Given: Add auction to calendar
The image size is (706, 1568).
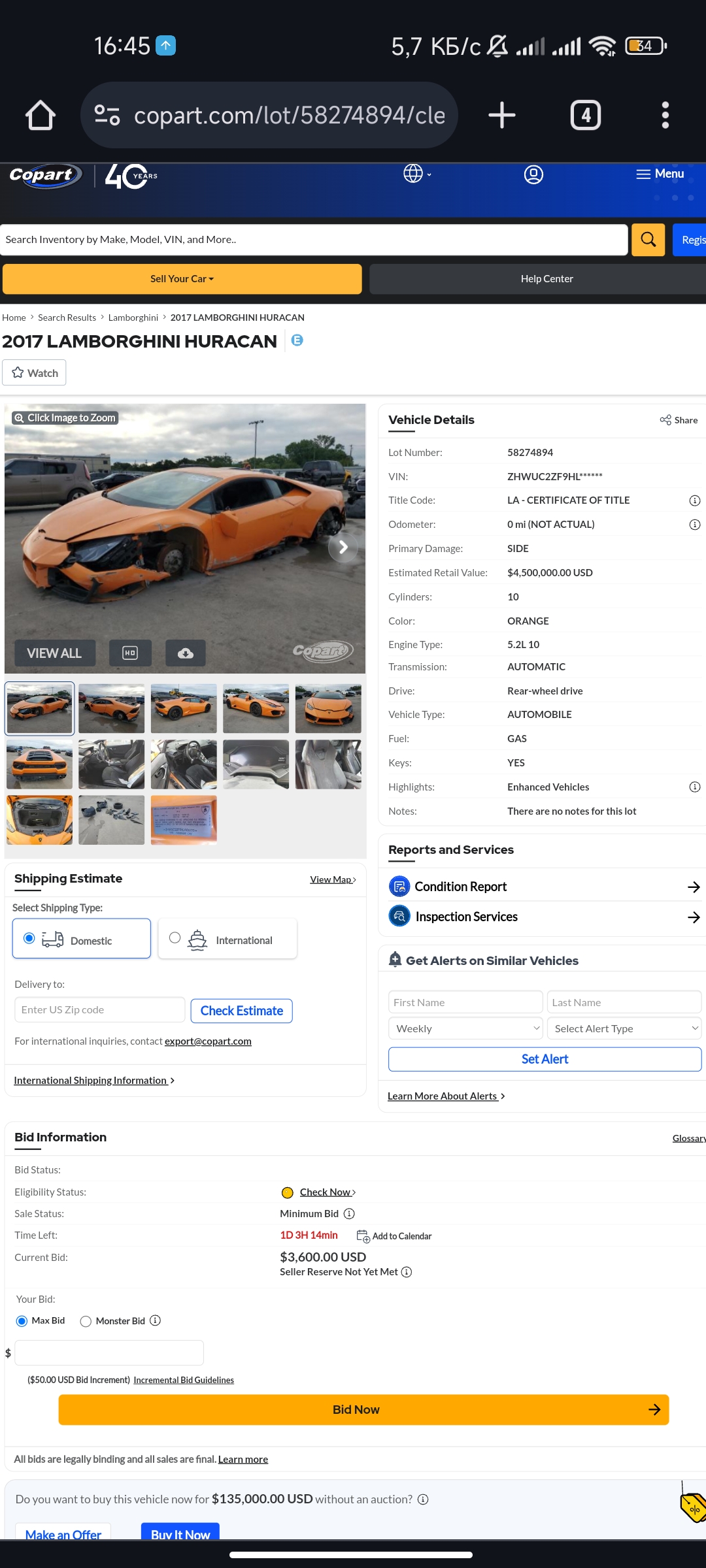Looking at the screenshot, I should [394, 1236].
